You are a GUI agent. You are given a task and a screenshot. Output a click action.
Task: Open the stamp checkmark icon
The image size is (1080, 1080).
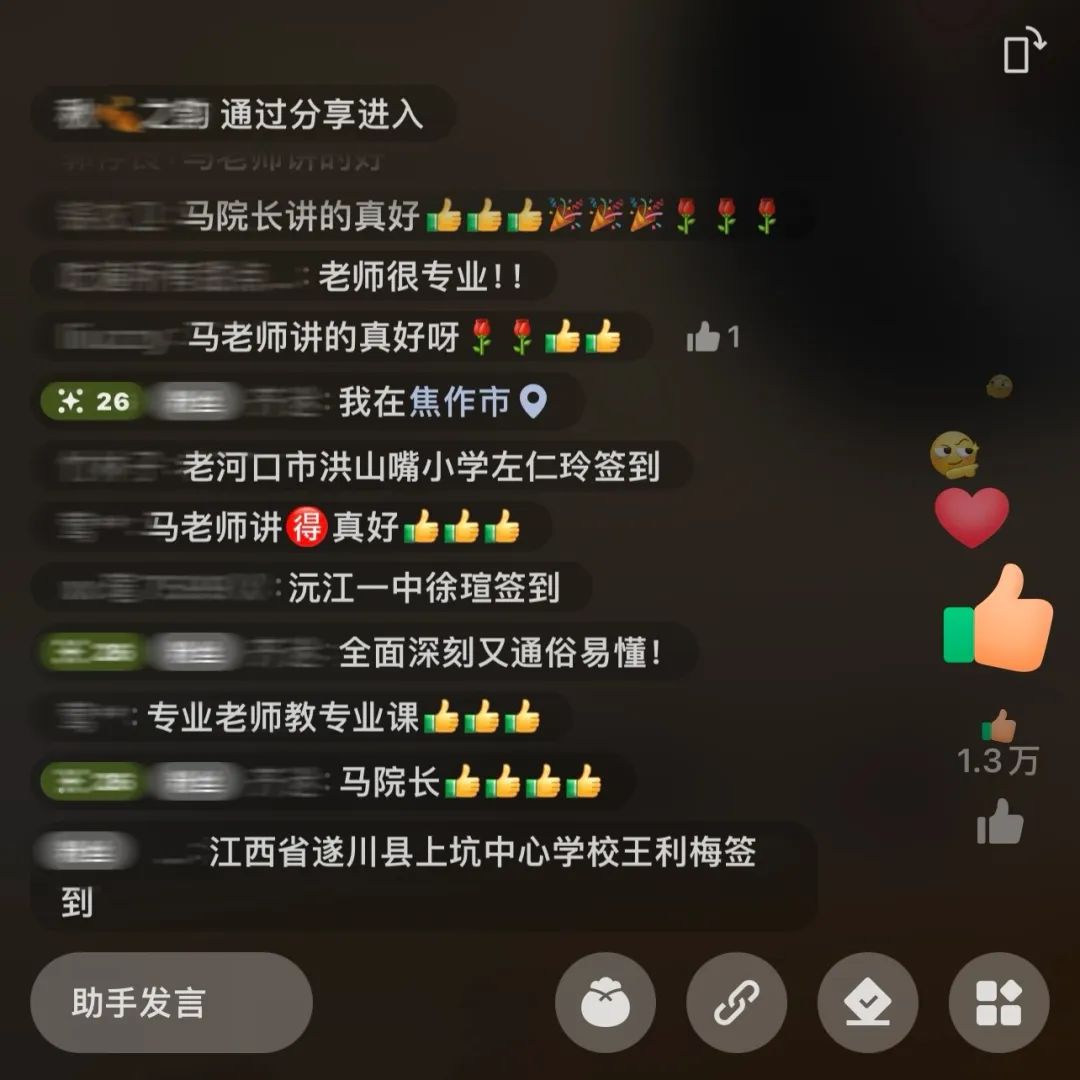[867, 1002]
